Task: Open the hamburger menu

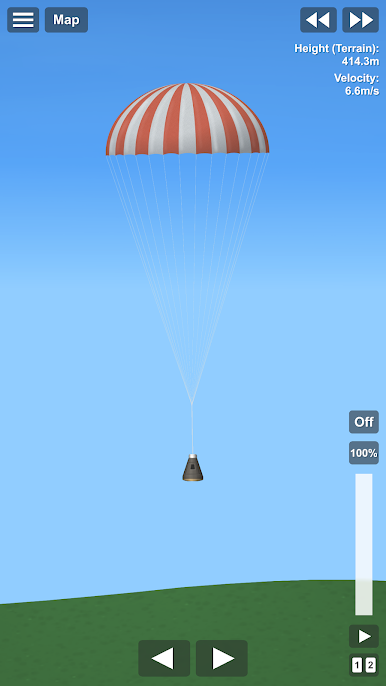Action: [23, 20]
